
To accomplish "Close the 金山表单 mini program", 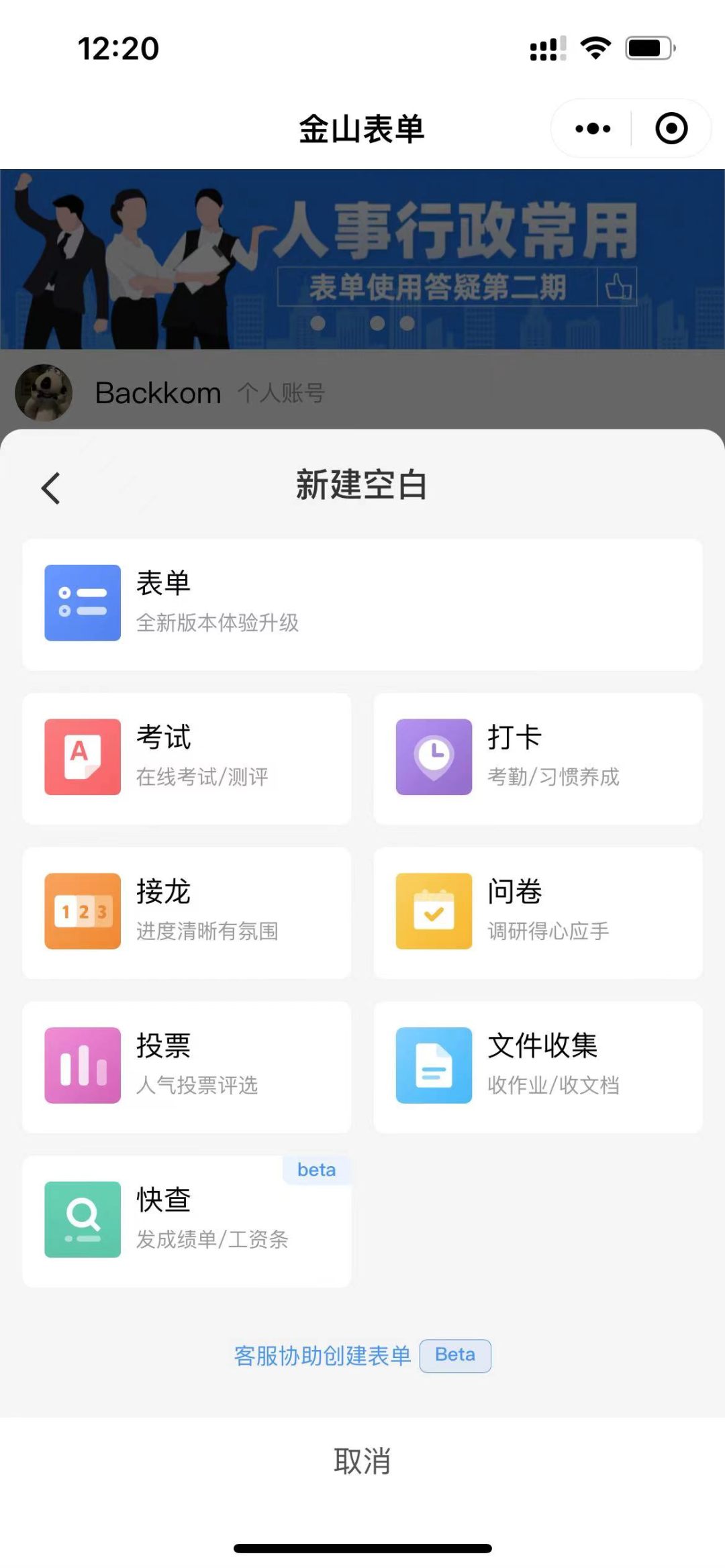I will click(671, 129).
